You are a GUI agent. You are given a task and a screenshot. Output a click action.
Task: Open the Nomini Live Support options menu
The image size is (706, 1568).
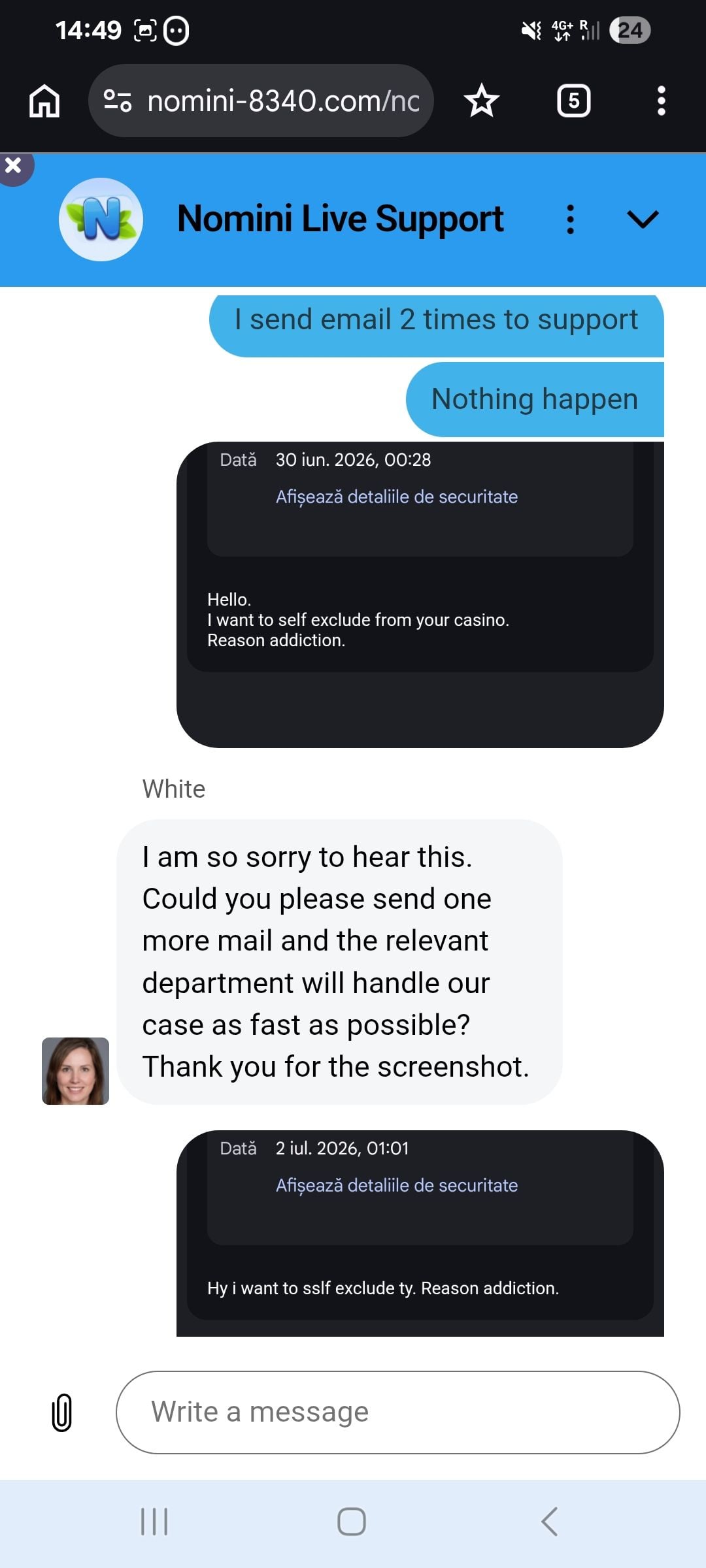(x=571, y=220)
